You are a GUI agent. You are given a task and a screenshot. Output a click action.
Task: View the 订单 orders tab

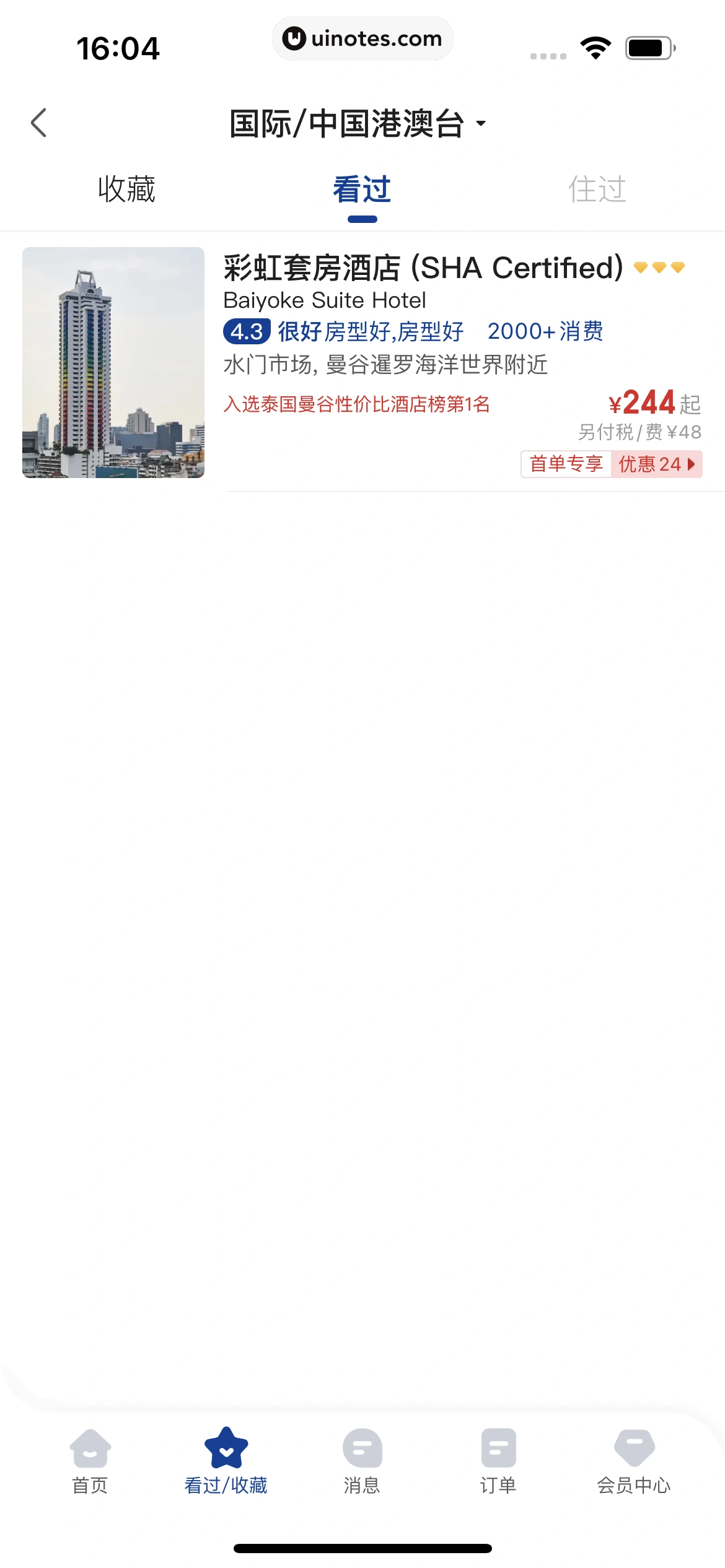pyautogui.click(x=498, y=1460)
